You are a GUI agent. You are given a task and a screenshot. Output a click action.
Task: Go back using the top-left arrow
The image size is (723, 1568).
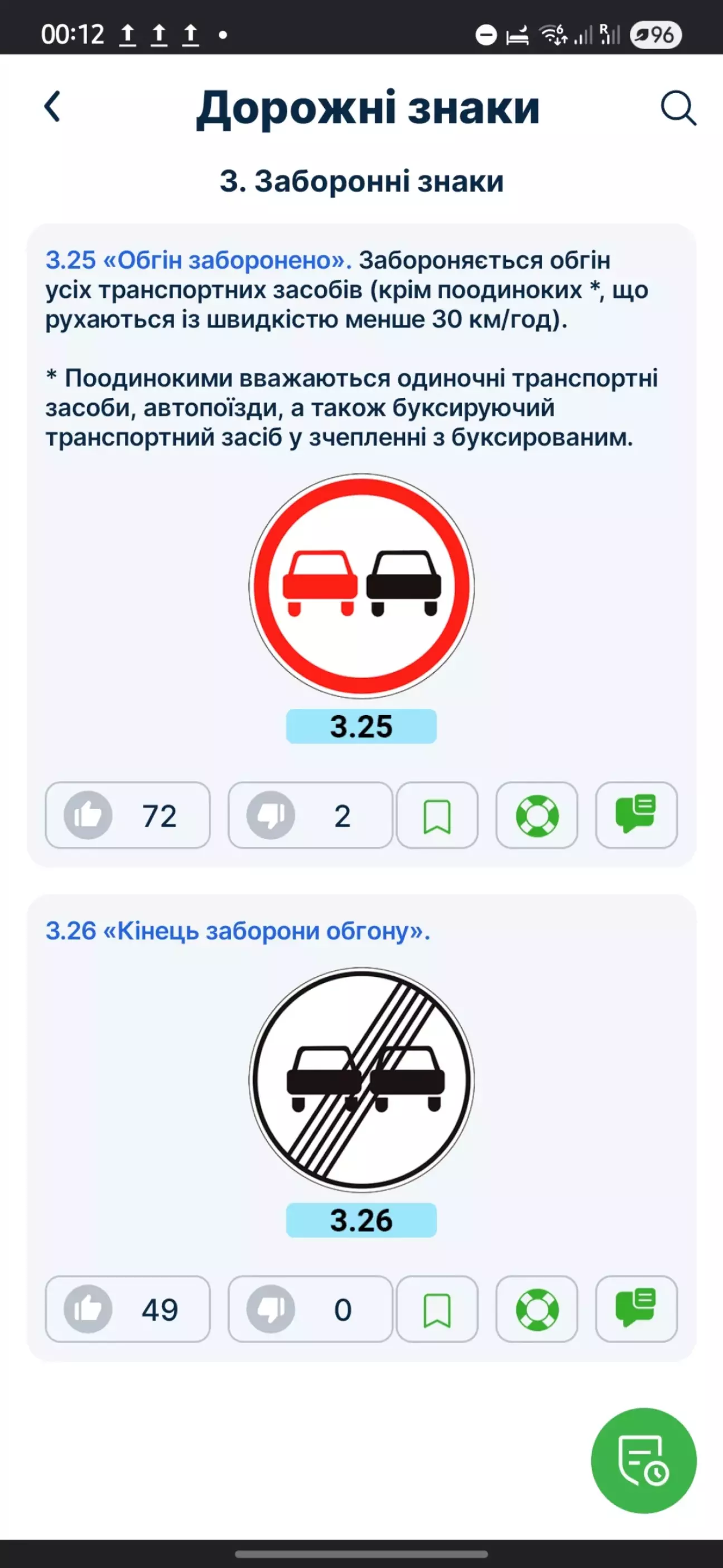point(53,107)
